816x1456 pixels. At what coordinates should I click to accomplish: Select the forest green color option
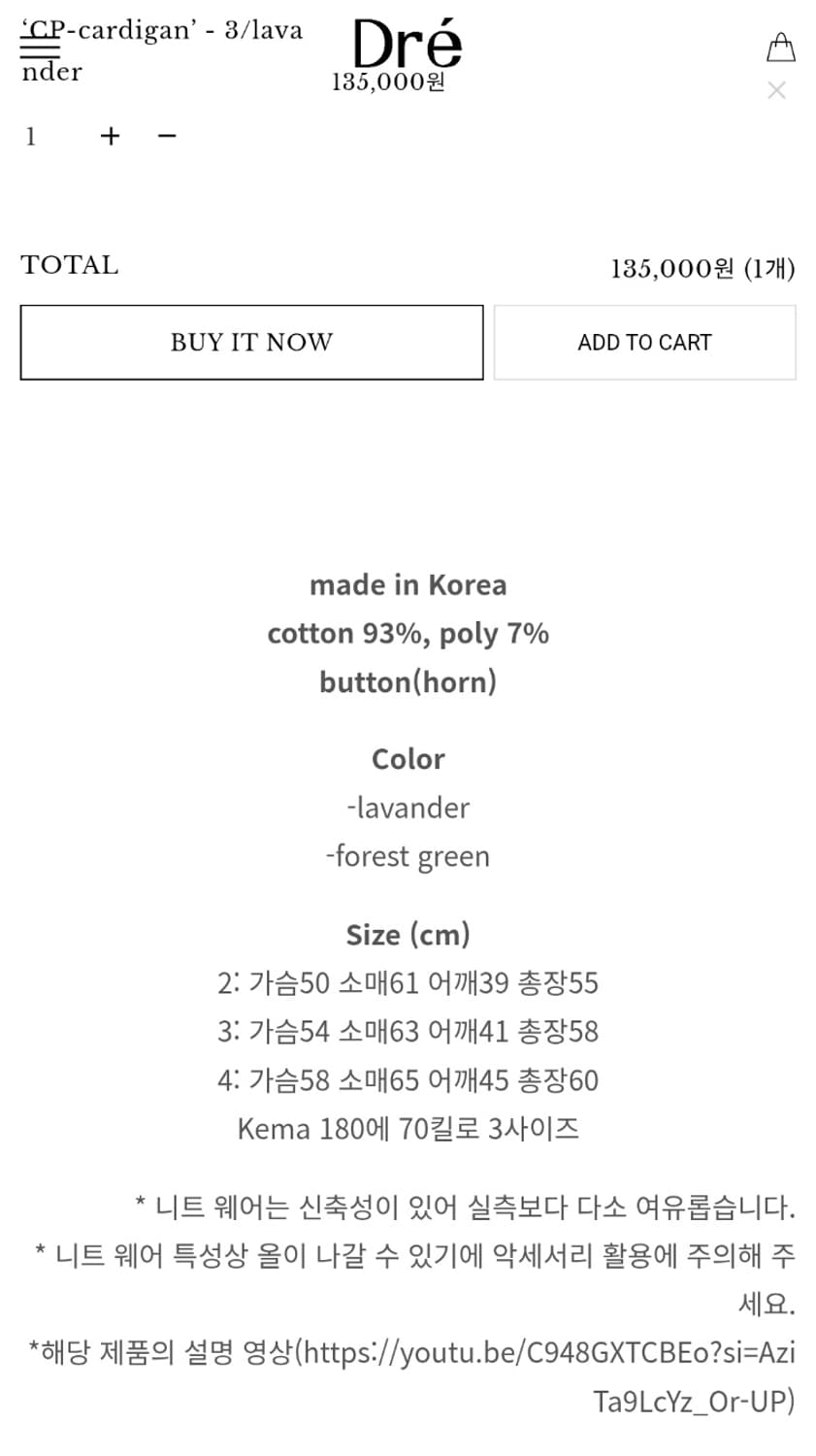tap(408, 856)
